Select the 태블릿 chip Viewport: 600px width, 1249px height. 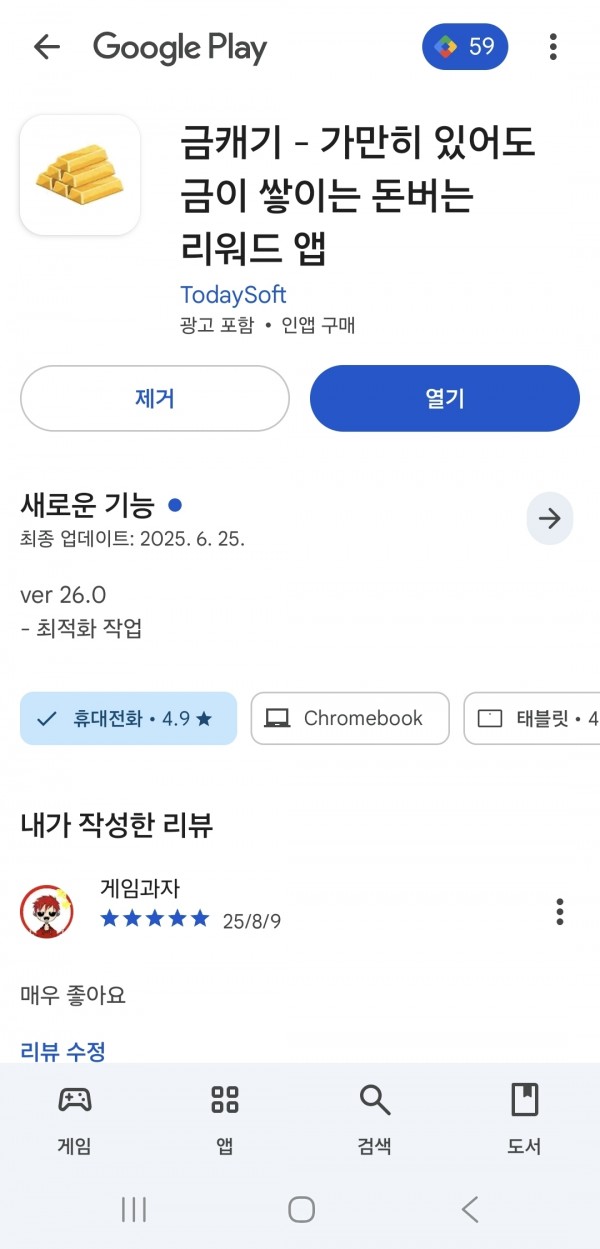532,718
